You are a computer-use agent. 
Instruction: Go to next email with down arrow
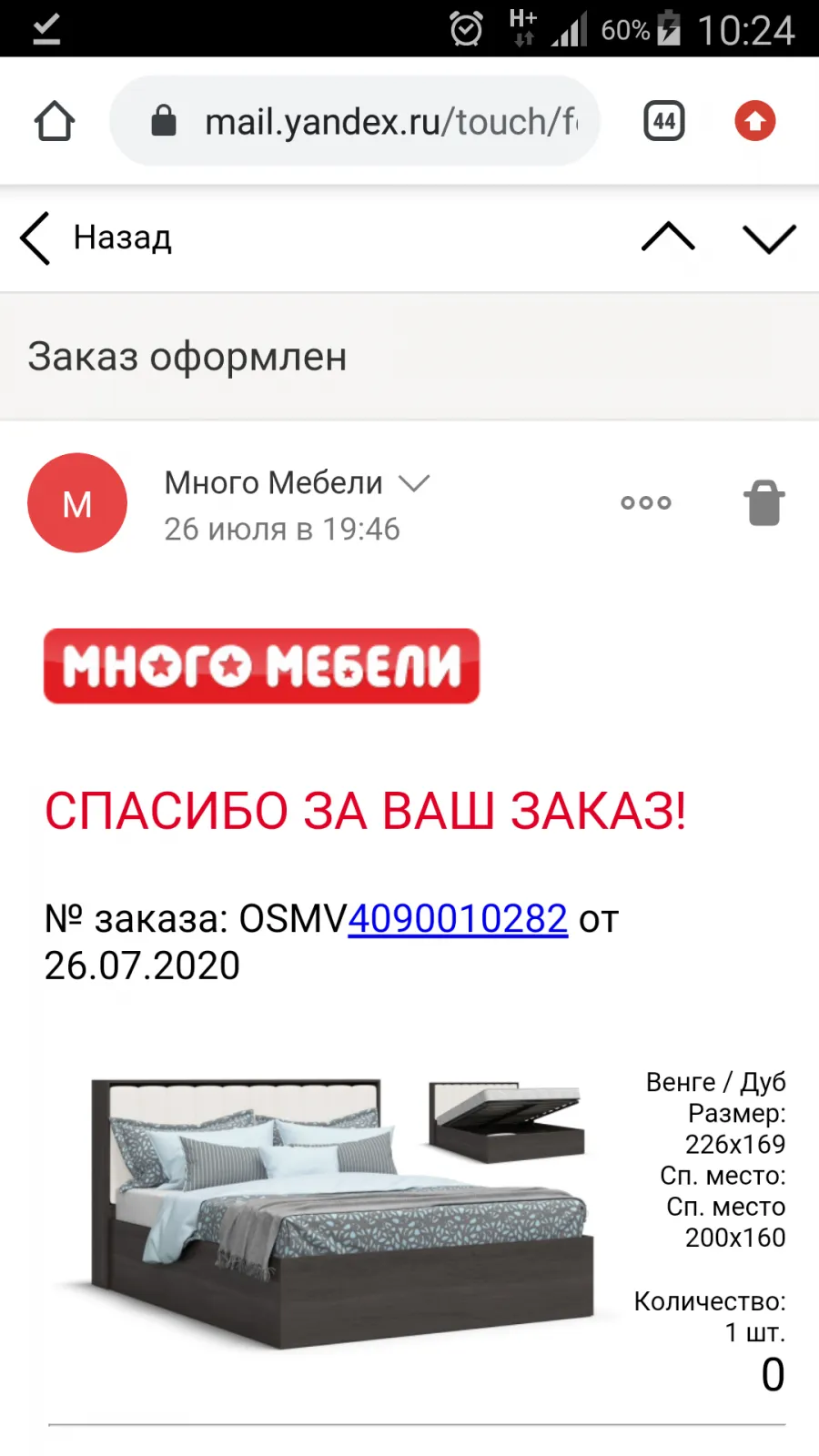769,238
